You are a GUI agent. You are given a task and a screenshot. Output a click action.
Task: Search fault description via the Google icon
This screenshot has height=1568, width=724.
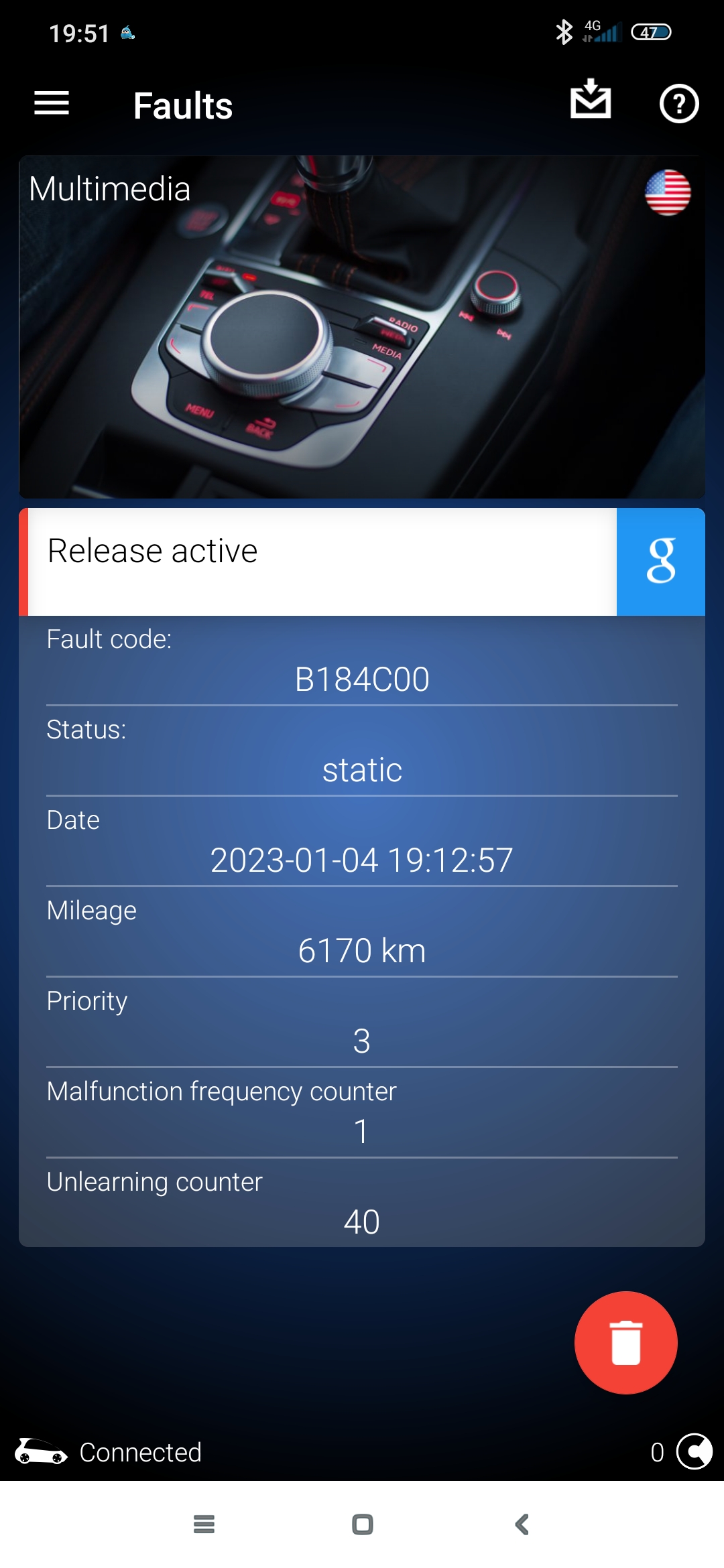coord(660,562)
